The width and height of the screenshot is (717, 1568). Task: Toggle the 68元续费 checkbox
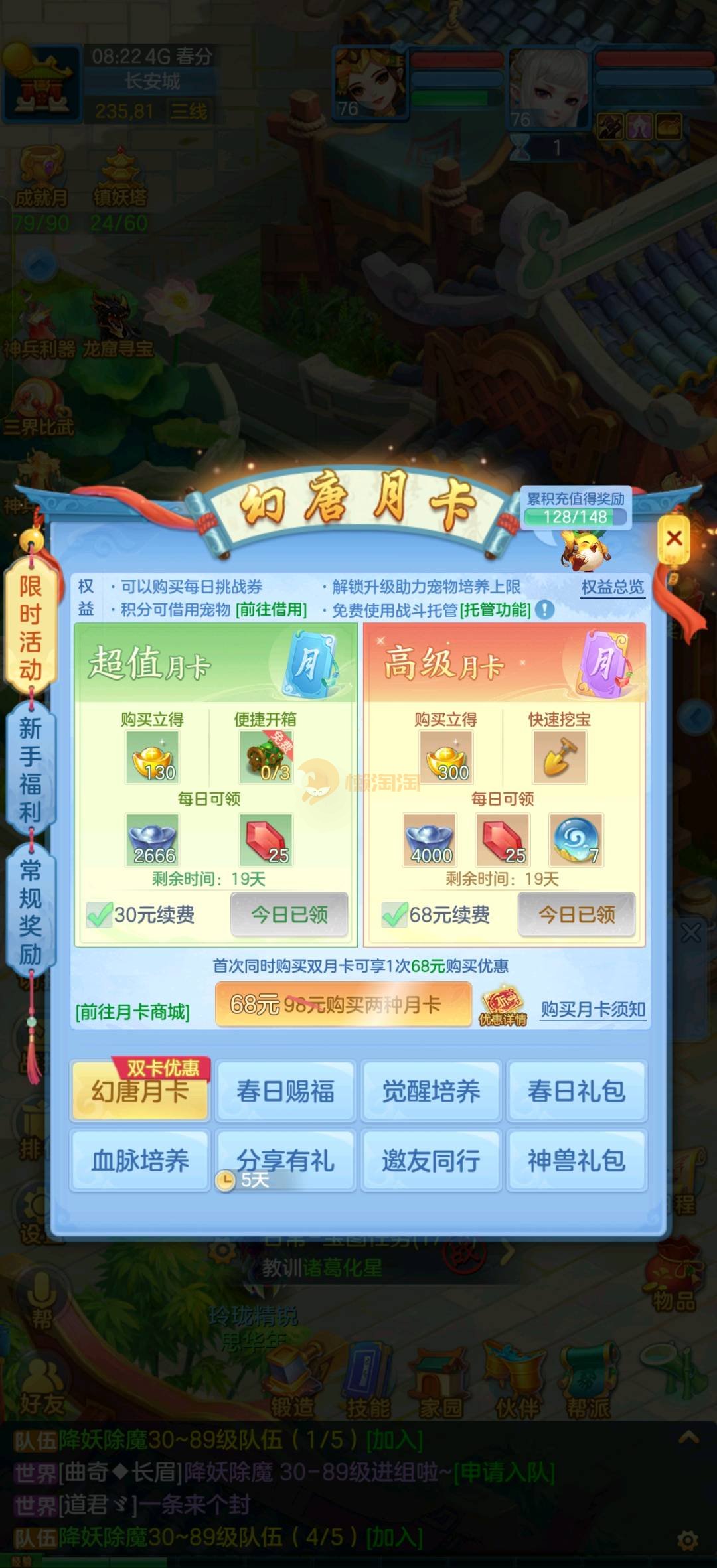point(394,916)
